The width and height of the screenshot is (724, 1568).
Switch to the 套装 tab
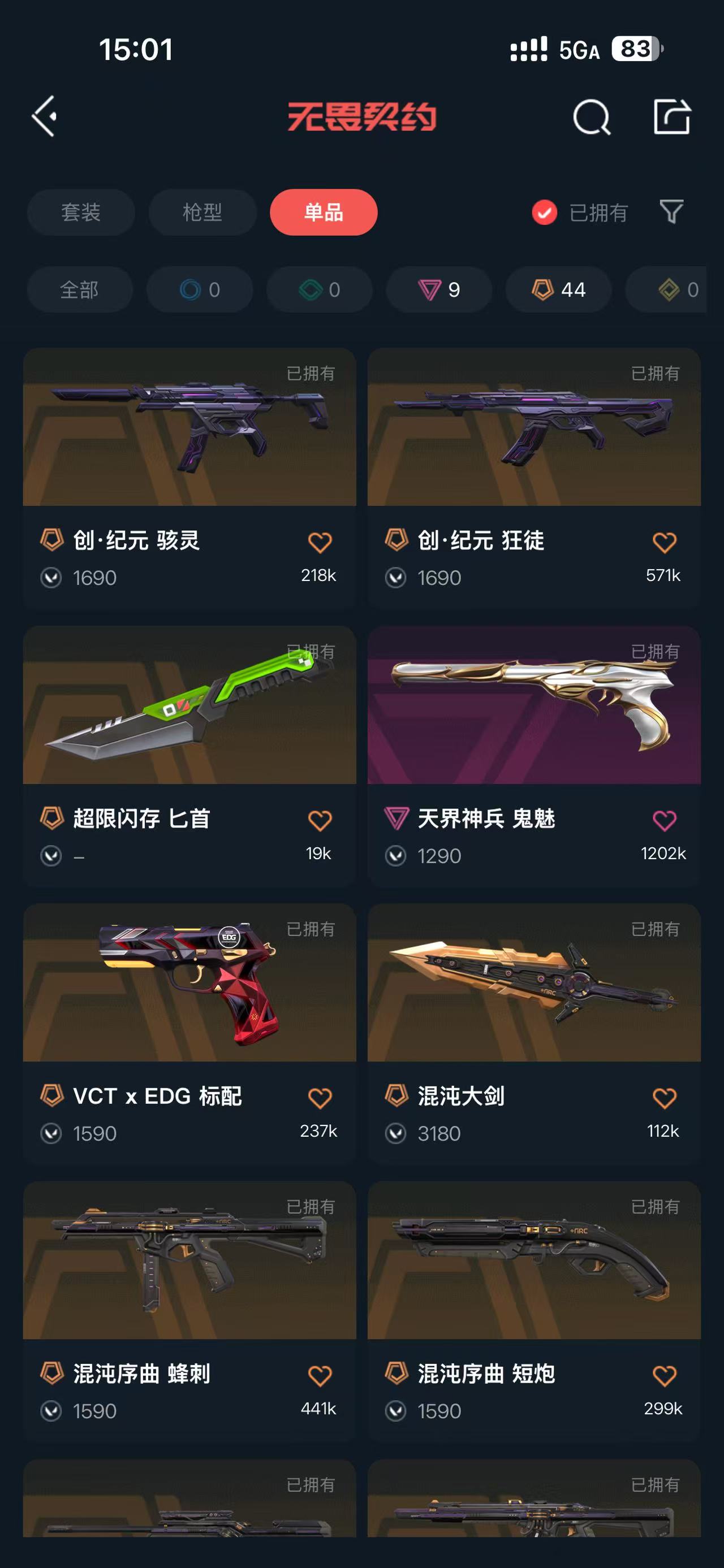click(80, 213)
